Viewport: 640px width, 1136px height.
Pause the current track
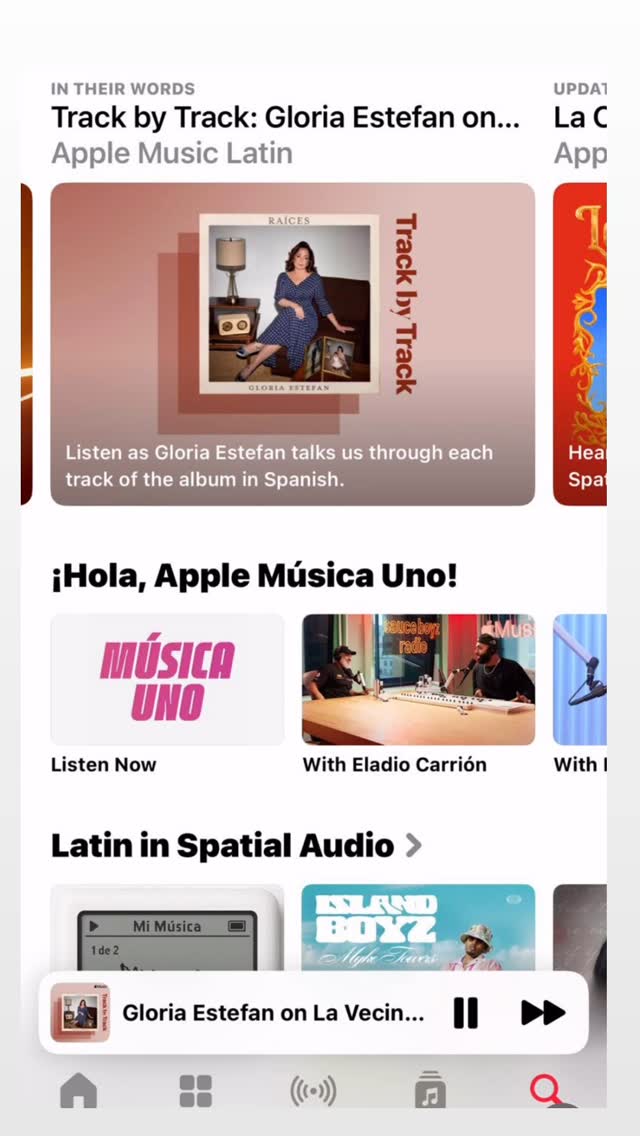click(466, 1013)
